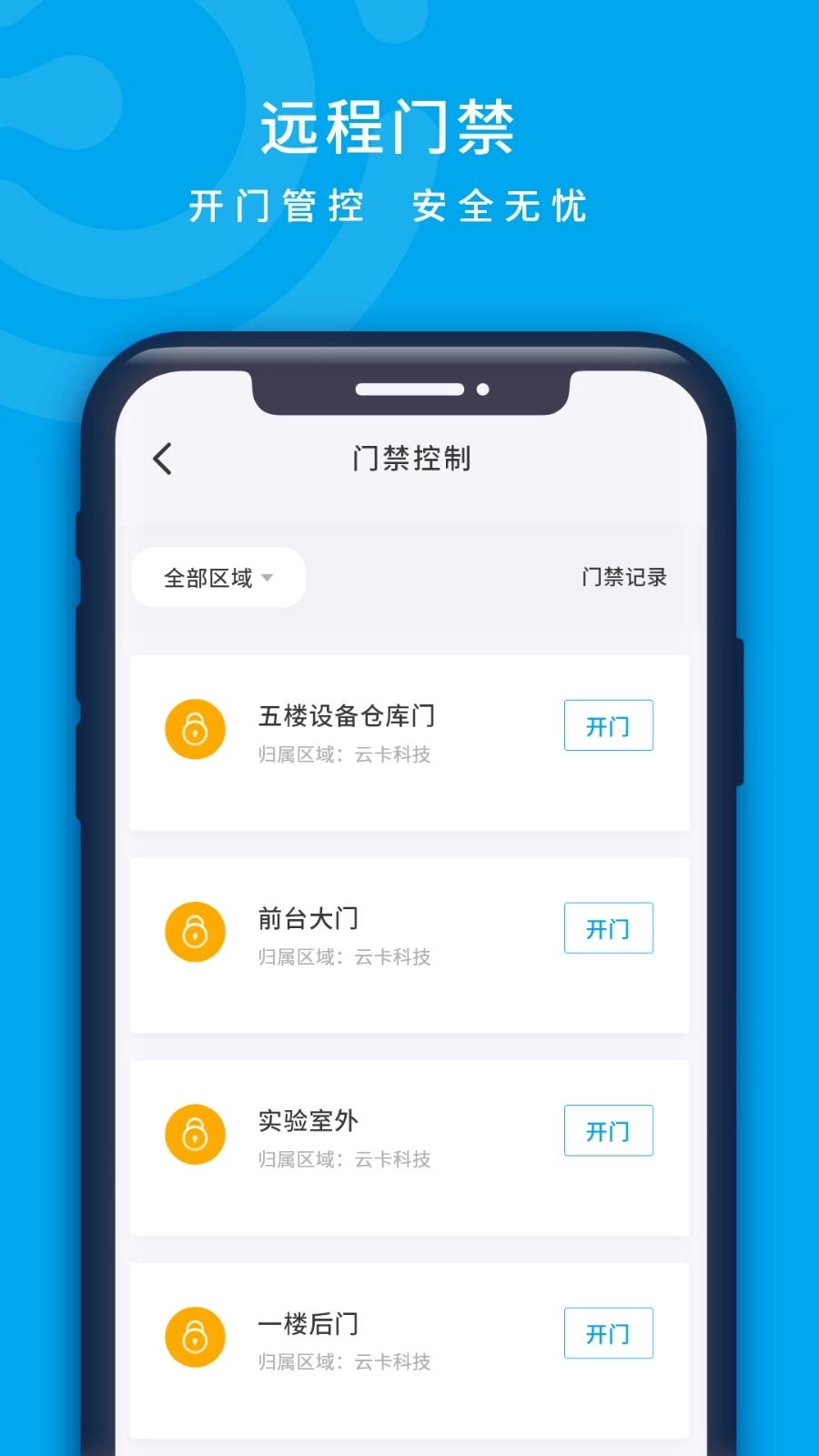819x1456 pixels.
Task: Unlock 一楼后门 via its 开门 button
Action: coord(608,1332)
